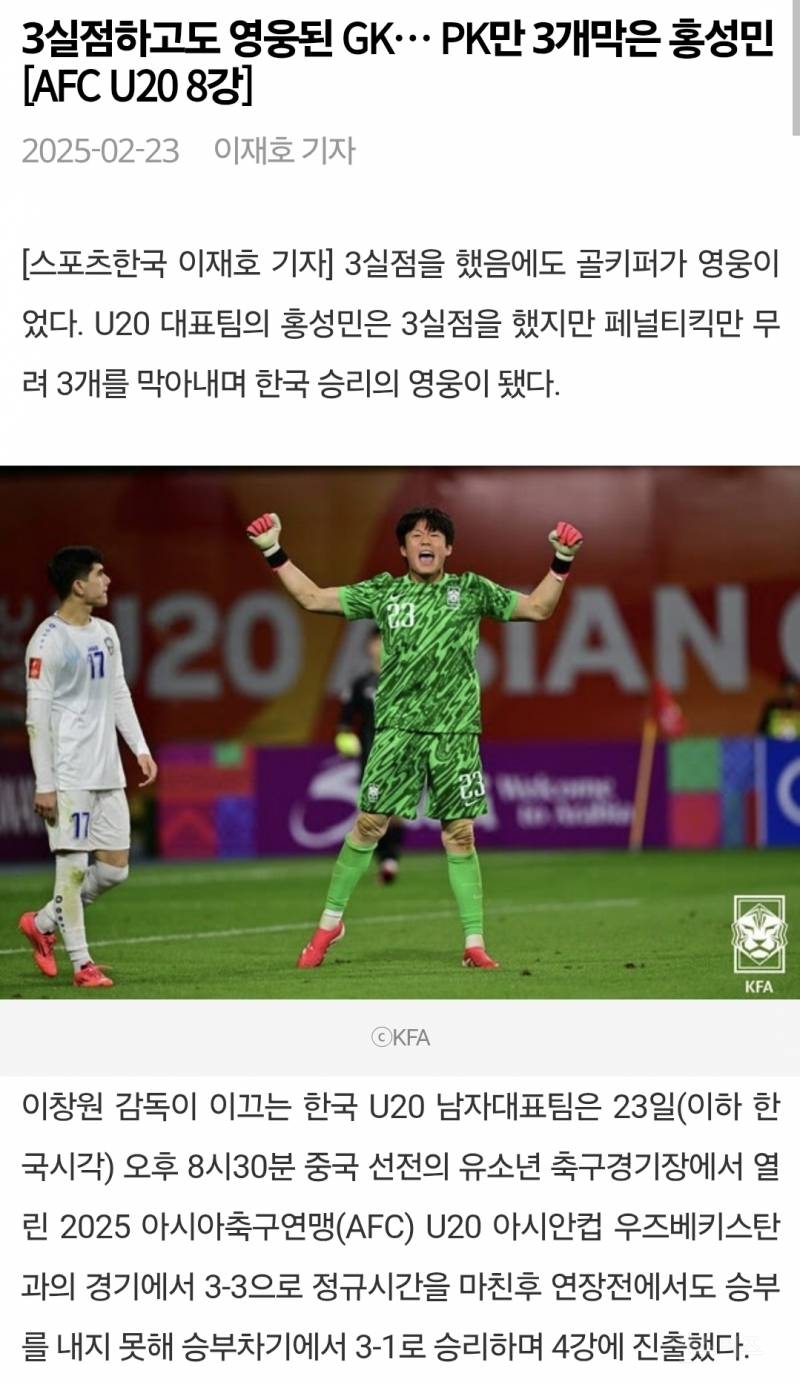Open the goalkeeper celebration photo
This screenshot has height=1385, width=800.
400,732
